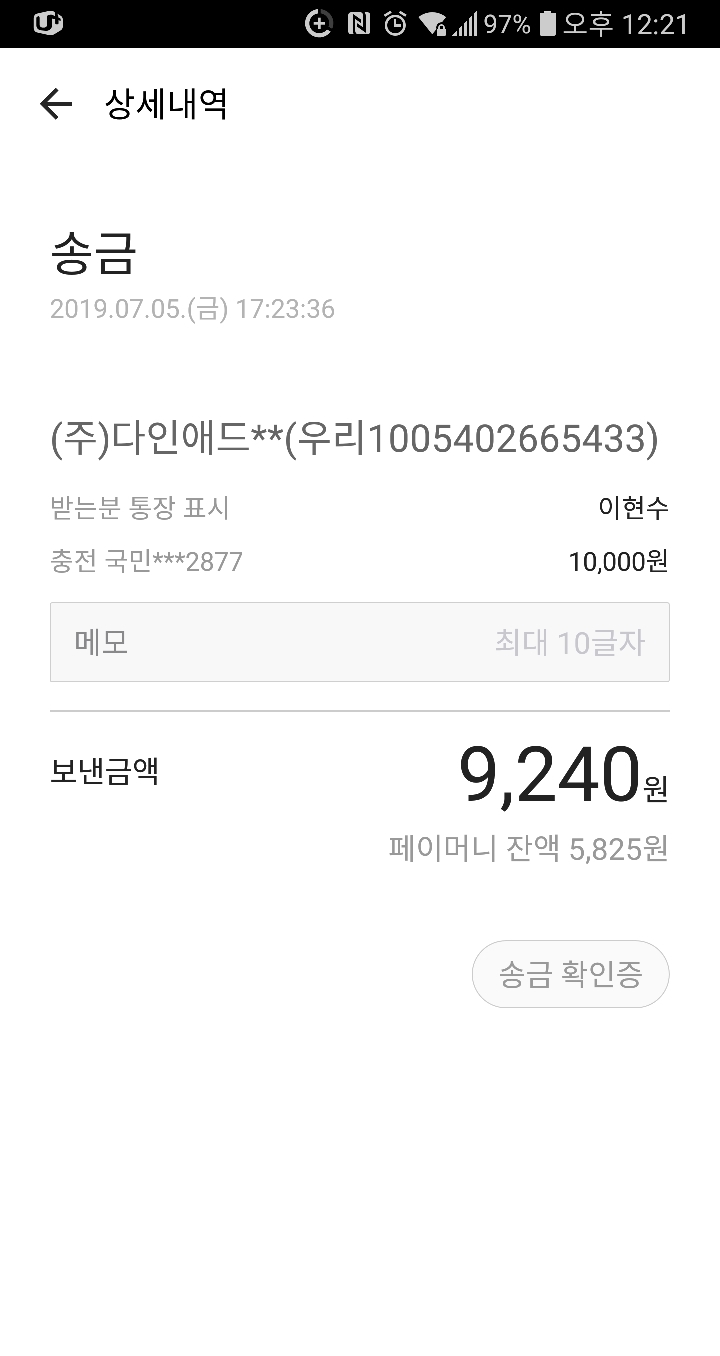The image size is (720, 1356).
Task: Go back from the 상세내역 screen
Action: 56,104
